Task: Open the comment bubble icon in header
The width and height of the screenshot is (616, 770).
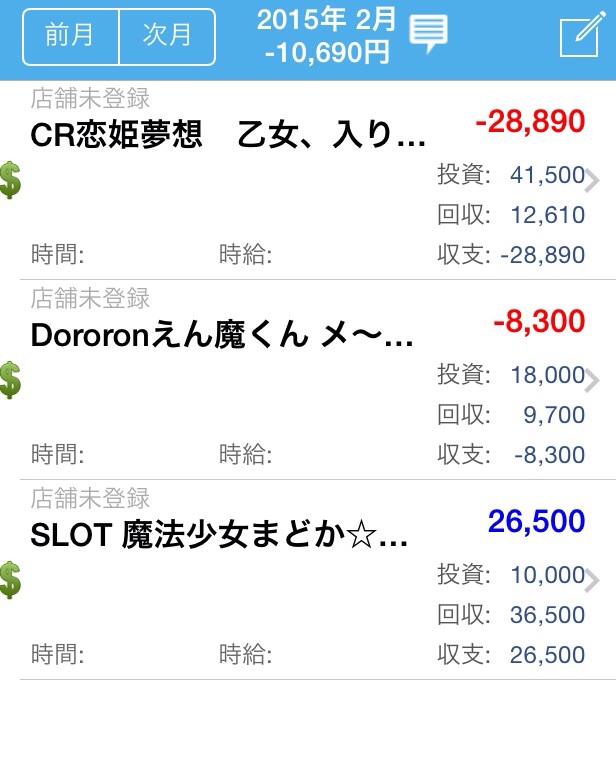Action: pyautogui.click(x=429, y=35)
